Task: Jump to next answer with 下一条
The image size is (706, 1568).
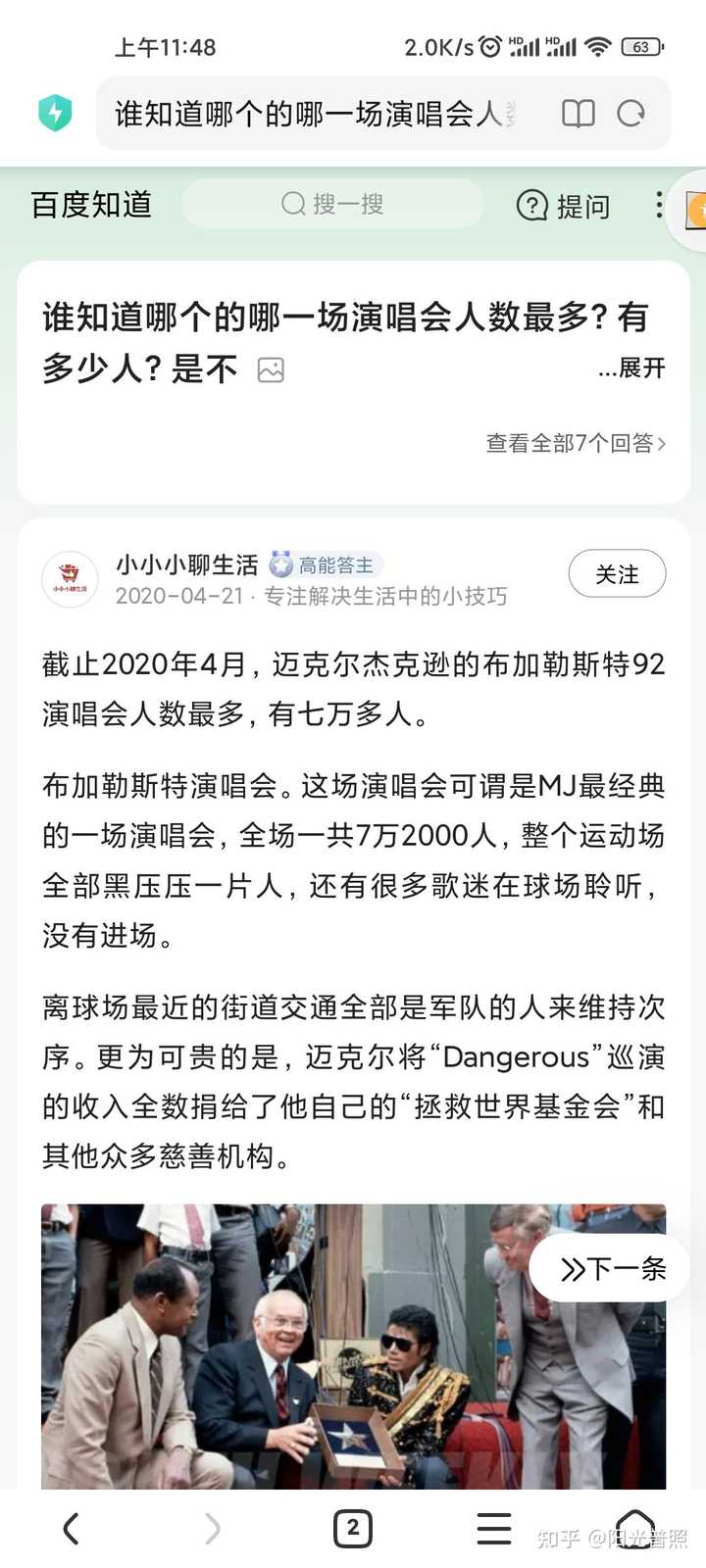Action: point(612,1269)
